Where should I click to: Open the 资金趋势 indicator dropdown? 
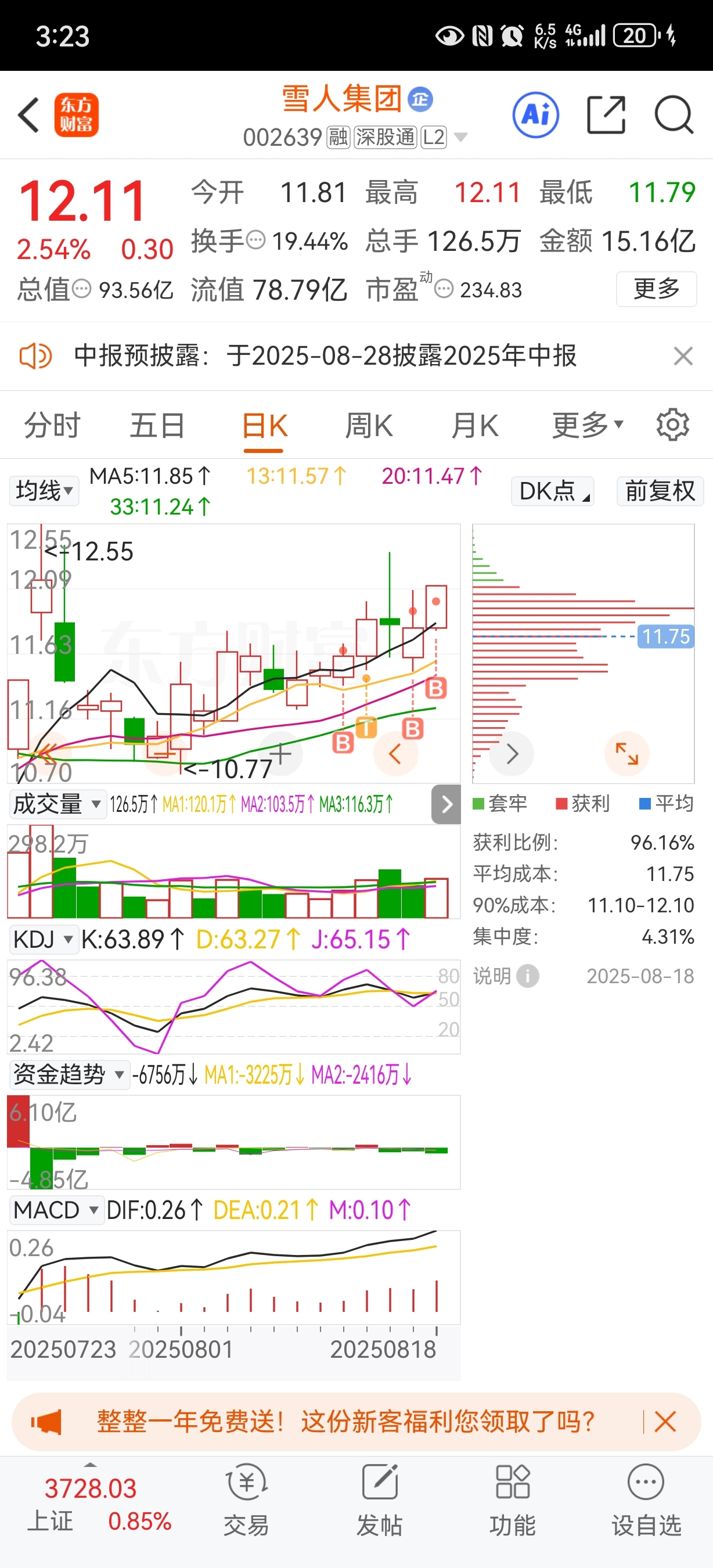68,1074
